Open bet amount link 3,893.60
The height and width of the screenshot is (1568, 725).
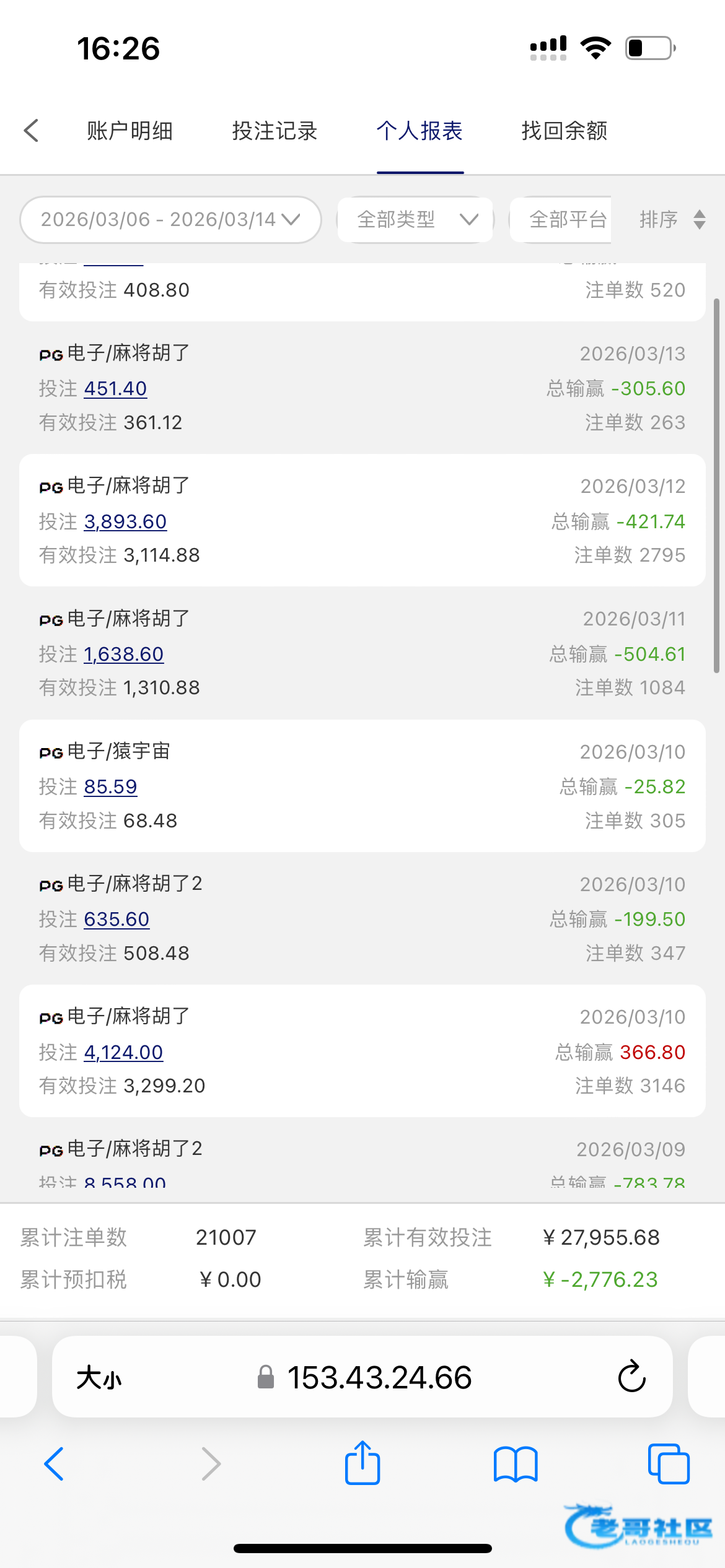click(125, 521)
